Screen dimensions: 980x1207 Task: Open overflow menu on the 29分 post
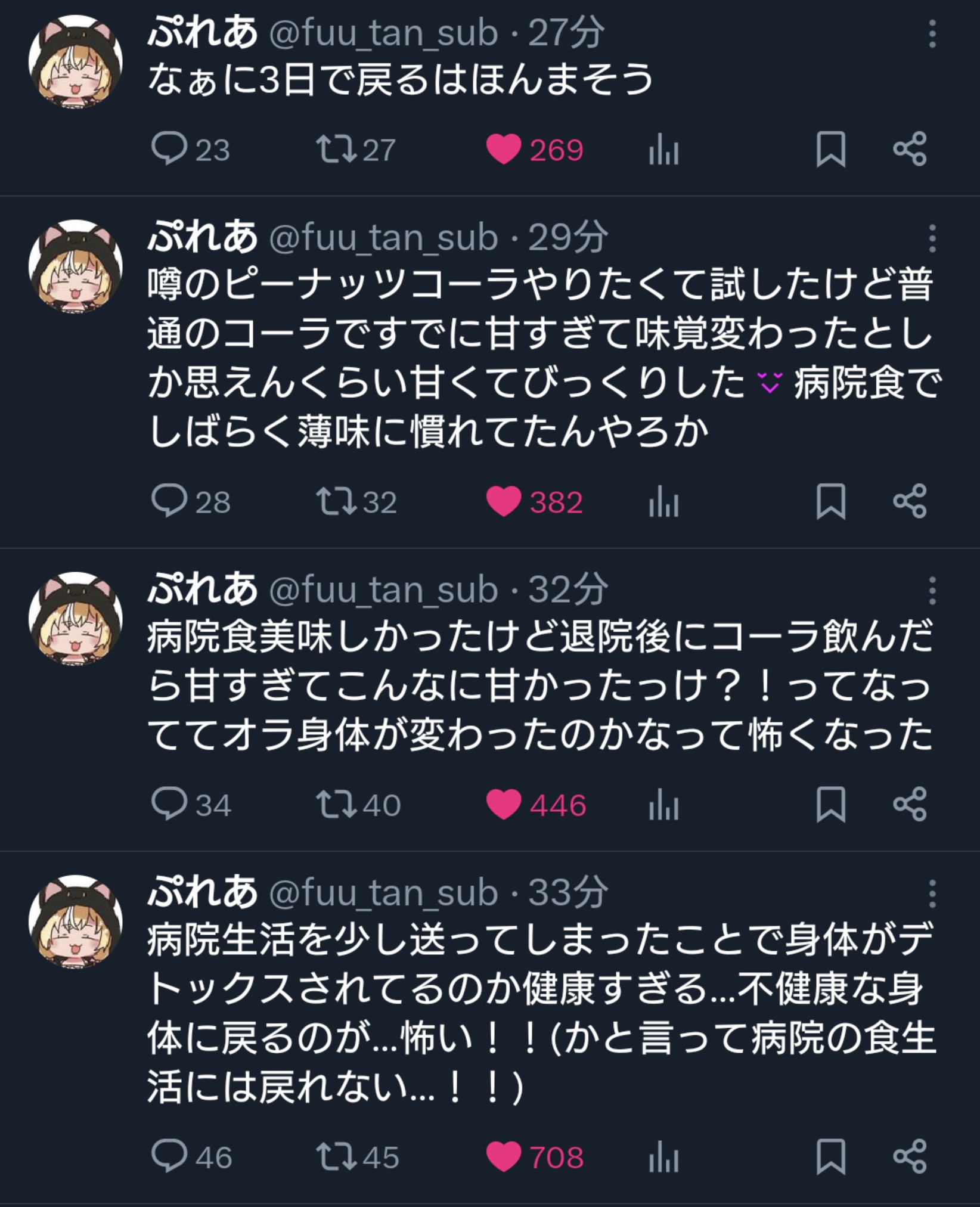pyautogui.click(x=932, y=239)
